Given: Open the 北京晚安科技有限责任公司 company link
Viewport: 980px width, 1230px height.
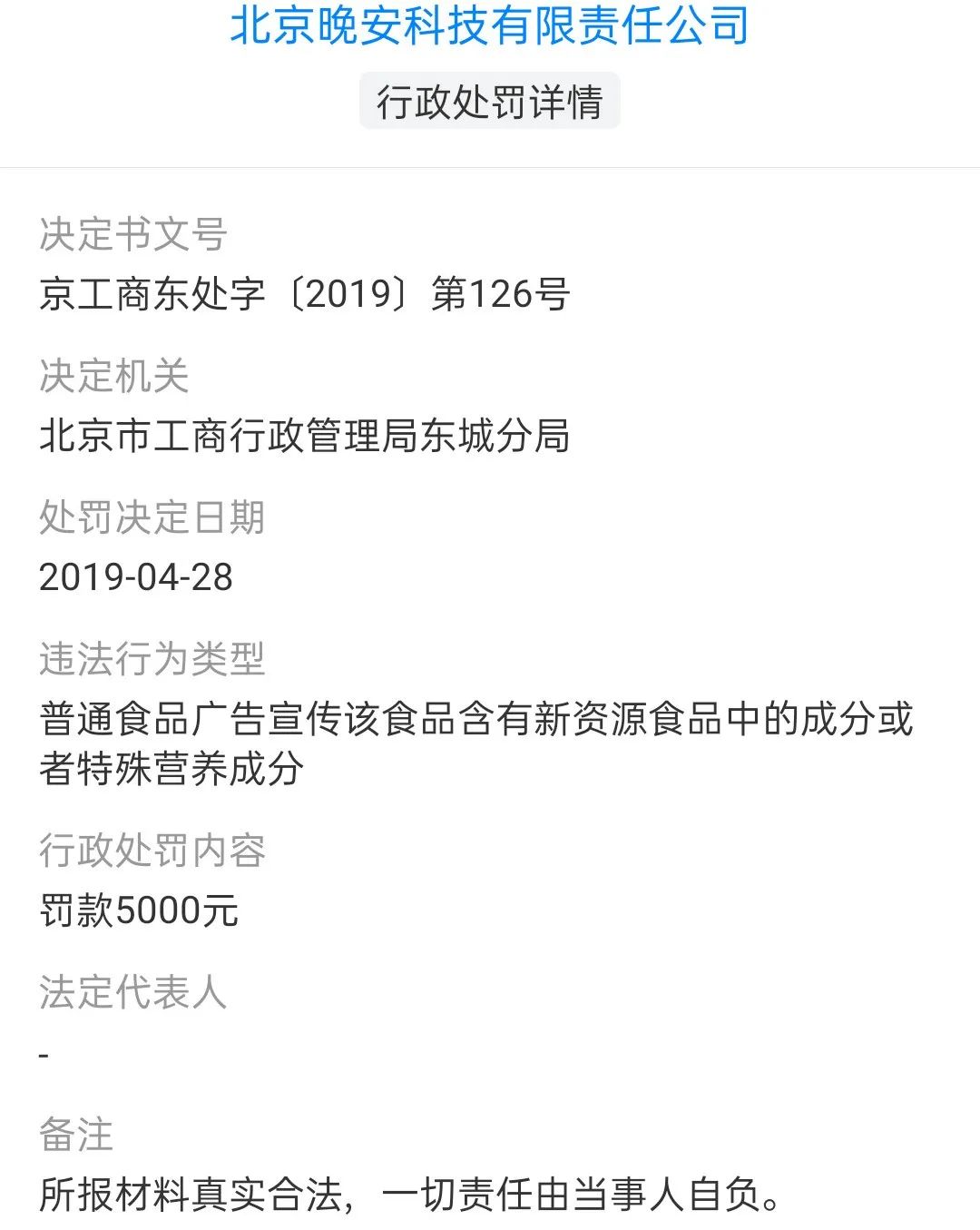Looking at the screenshot, I should pyautogui.click(x=489, y=25).
